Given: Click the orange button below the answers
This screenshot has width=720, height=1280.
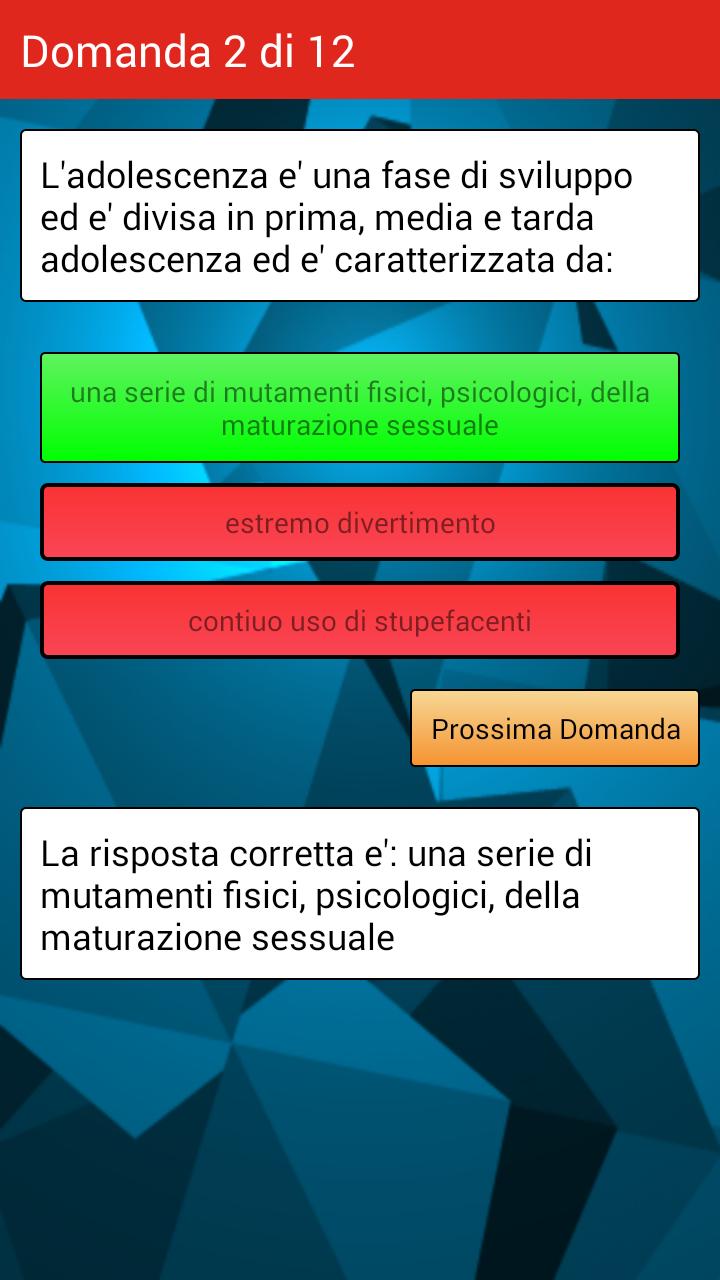Looking at the screenshot, I should [x=554, y=728].
